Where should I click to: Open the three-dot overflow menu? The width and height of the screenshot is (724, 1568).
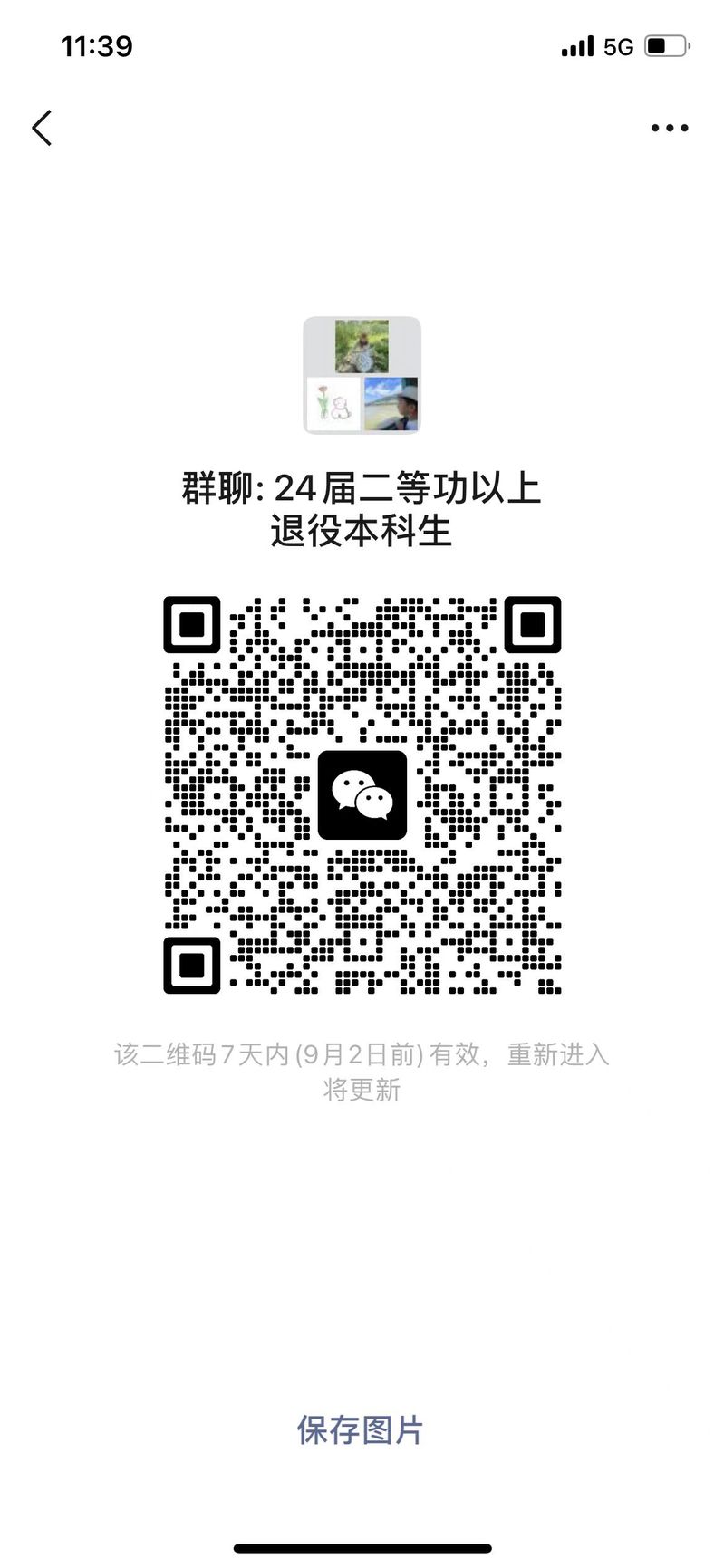[x=670, y=128]
